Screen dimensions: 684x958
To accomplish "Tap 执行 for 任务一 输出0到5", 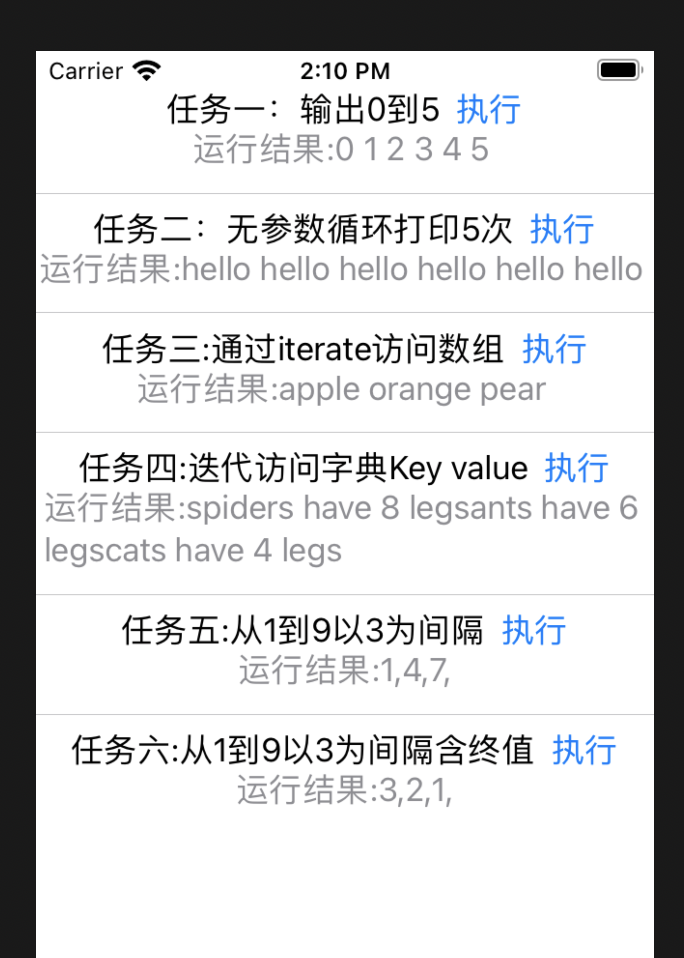I will (488, 109).
